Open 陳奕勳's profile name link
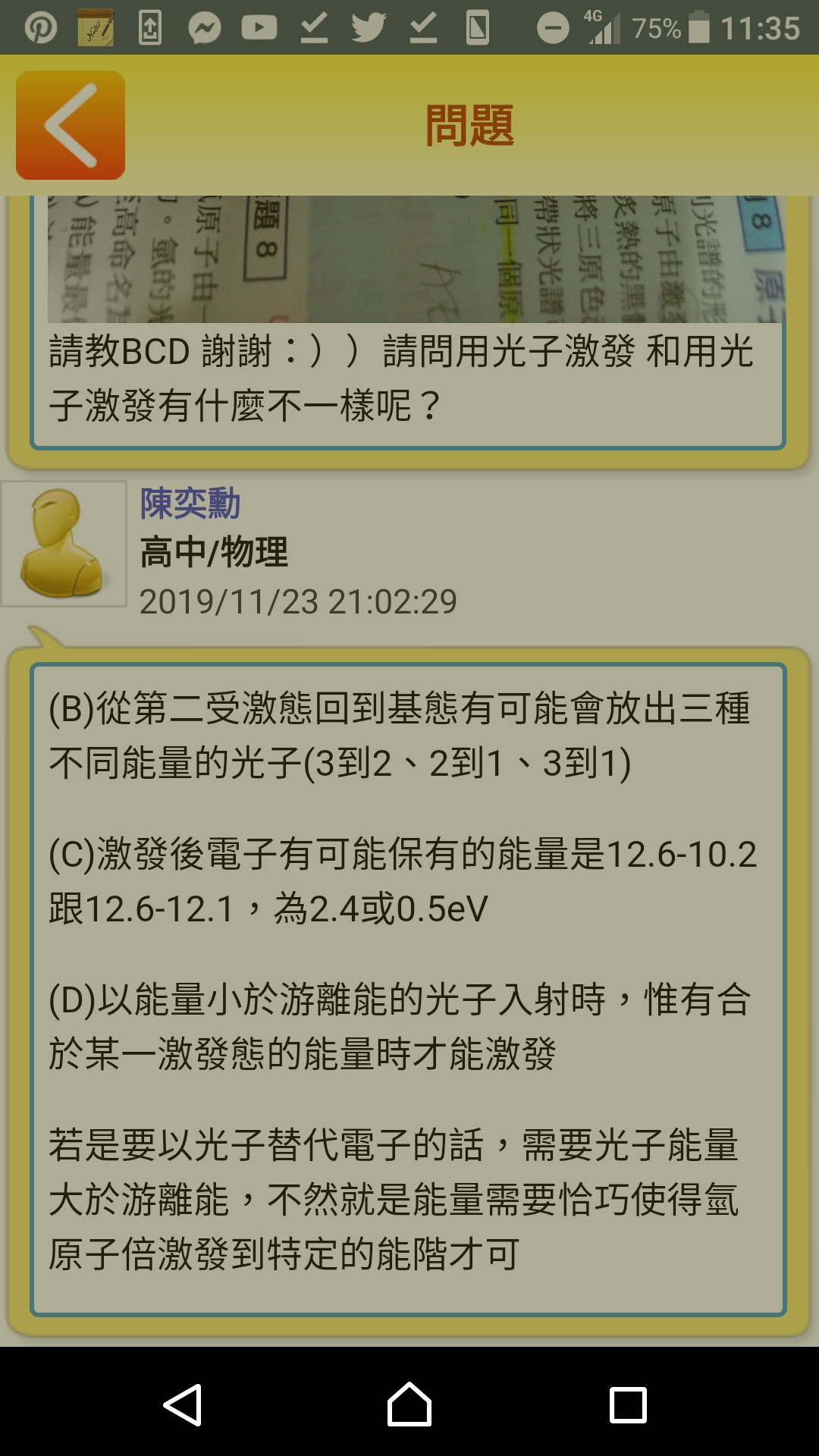Screen dimensions: 819x1456 pyautogui.click(x=190, y=504)
